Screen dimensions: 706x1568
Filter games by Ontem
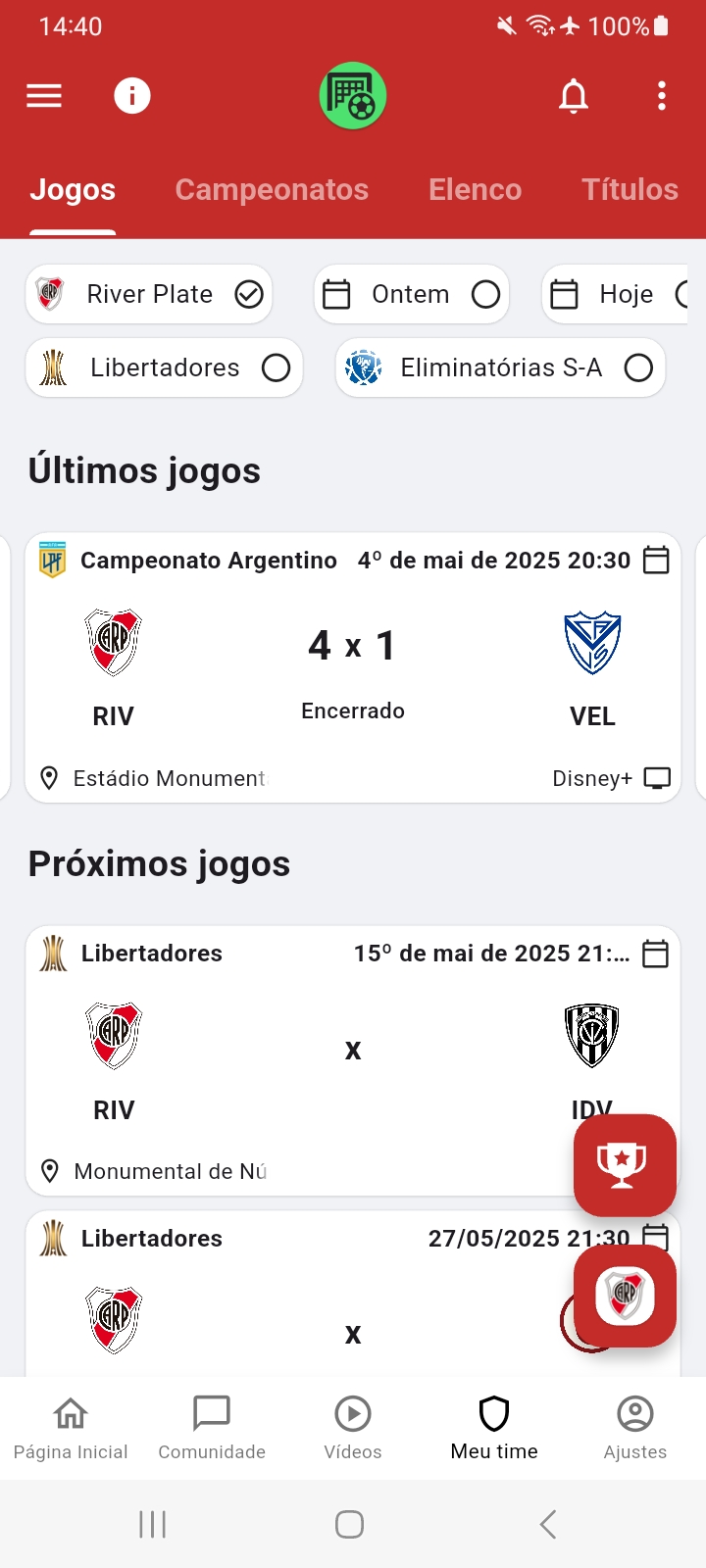(412, 294)
